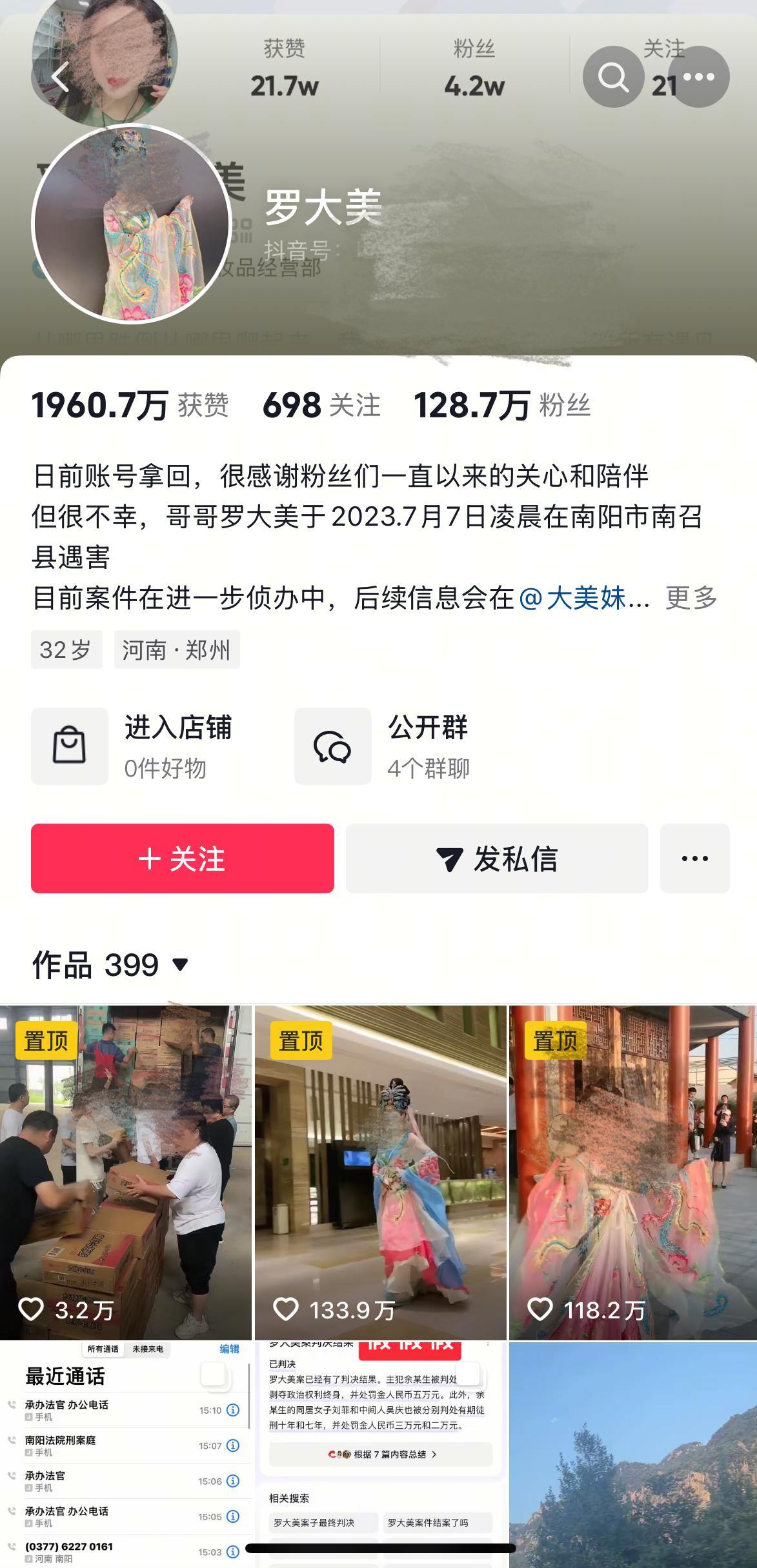Send a private message via 发私信

(496, 858)
